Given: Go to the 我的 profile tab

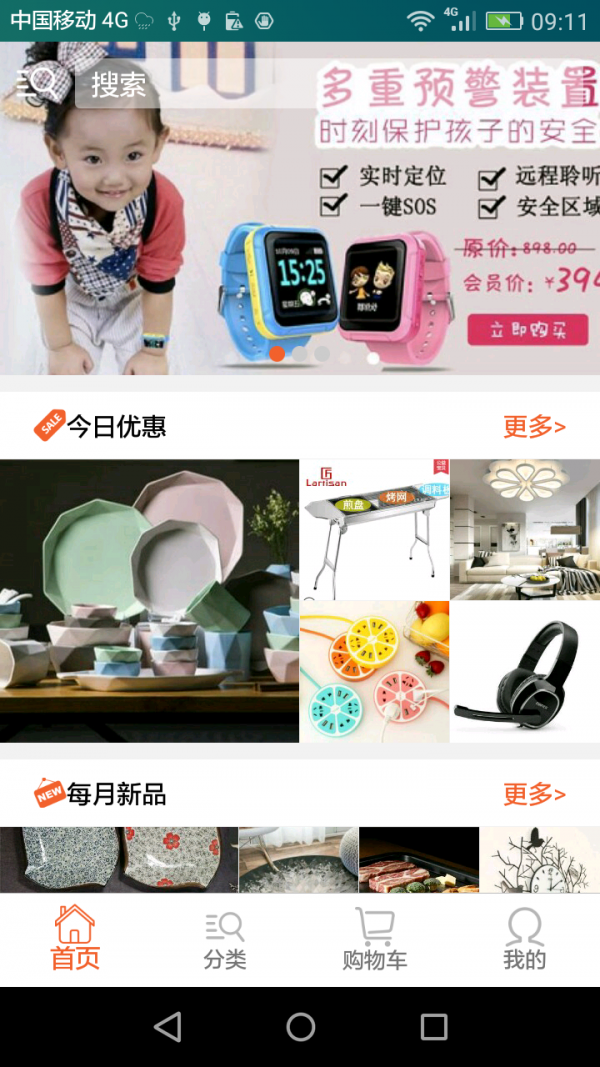Looking at the screenshot, I should click(x=524, y=938).
